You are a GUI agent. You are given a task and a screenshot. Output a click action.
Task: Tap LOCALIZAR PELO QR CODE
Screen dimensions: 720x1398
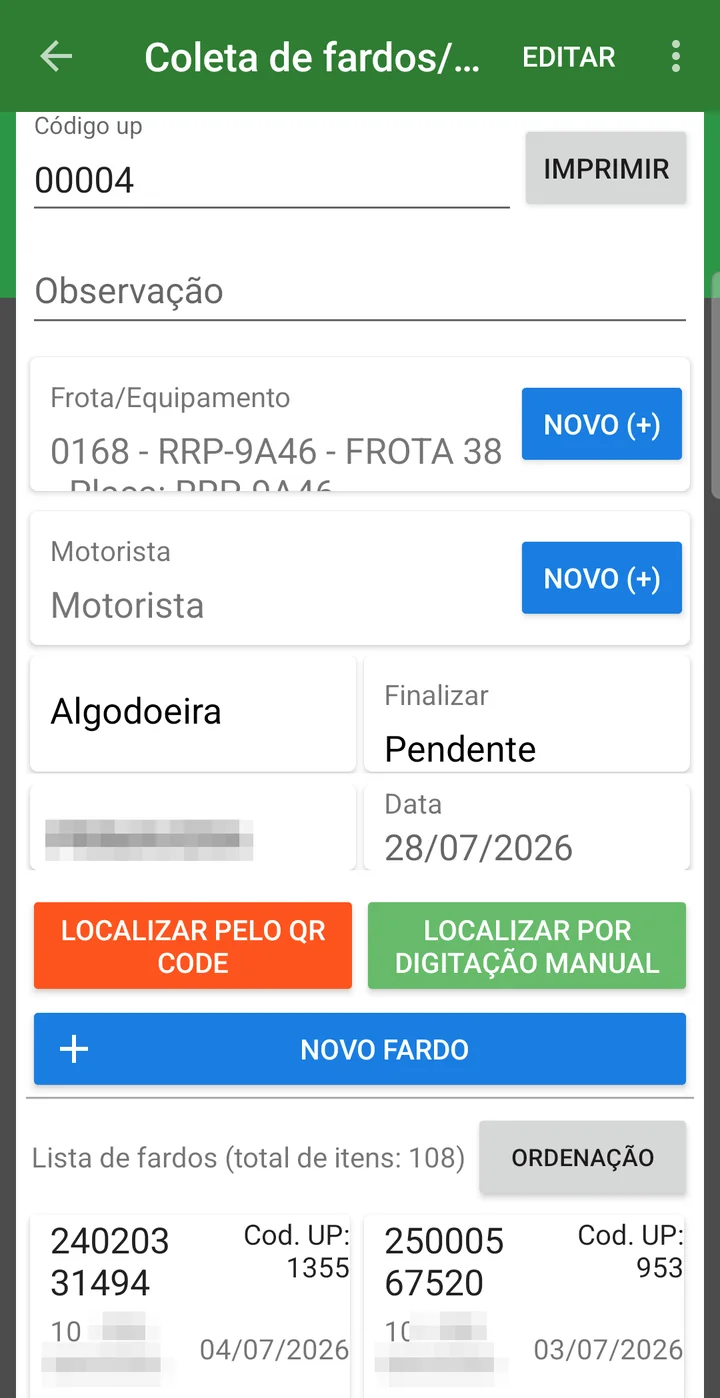(193, 946)
